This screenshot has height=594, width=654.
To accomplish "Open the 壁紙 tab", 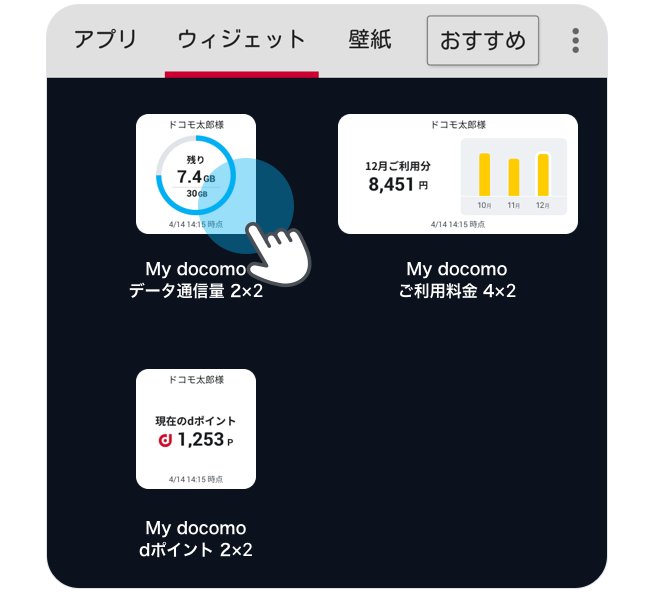I will (x=370, y=40).
